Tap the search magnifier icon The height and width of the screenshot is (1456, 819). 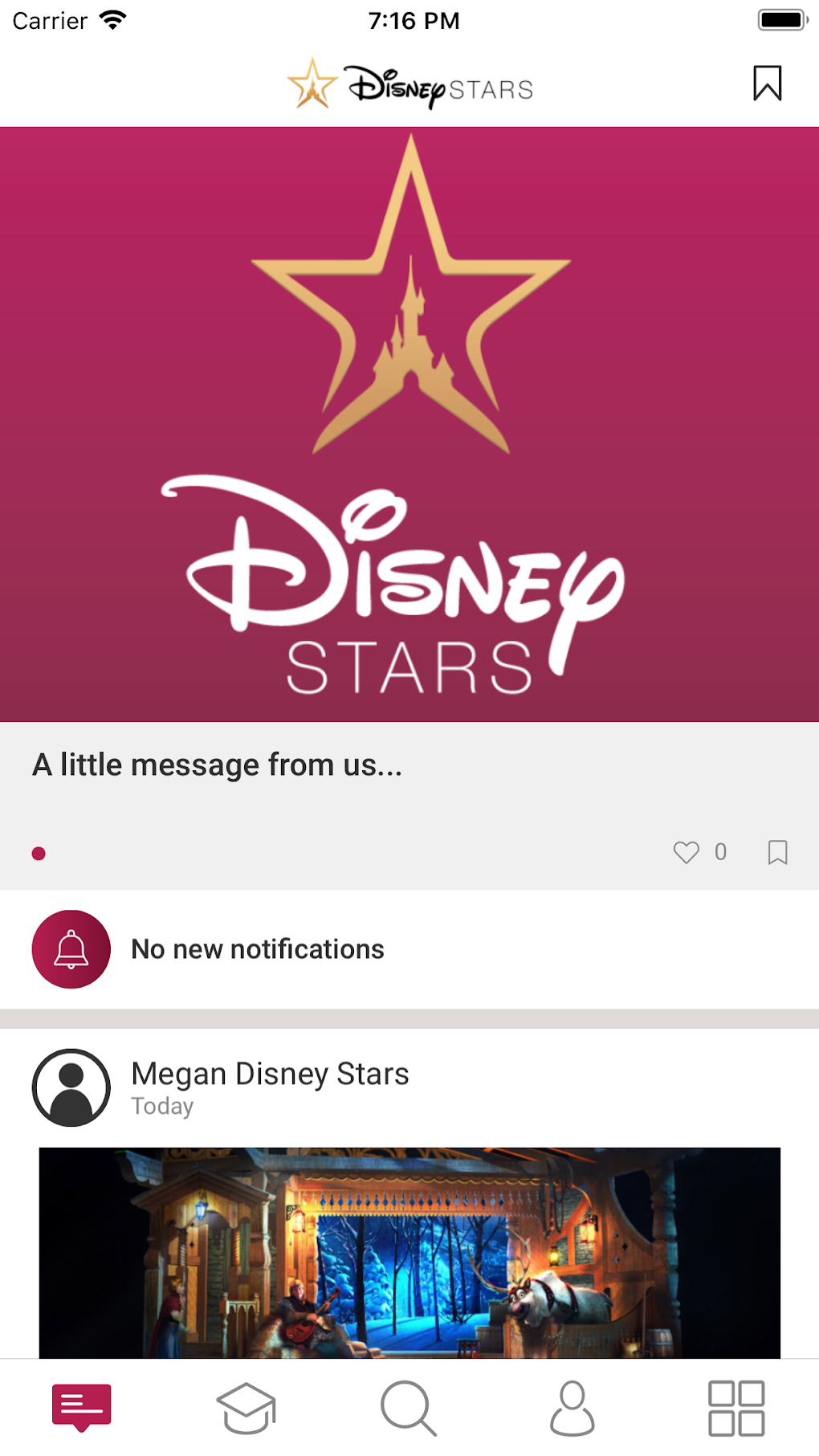tap(409, 1407)
